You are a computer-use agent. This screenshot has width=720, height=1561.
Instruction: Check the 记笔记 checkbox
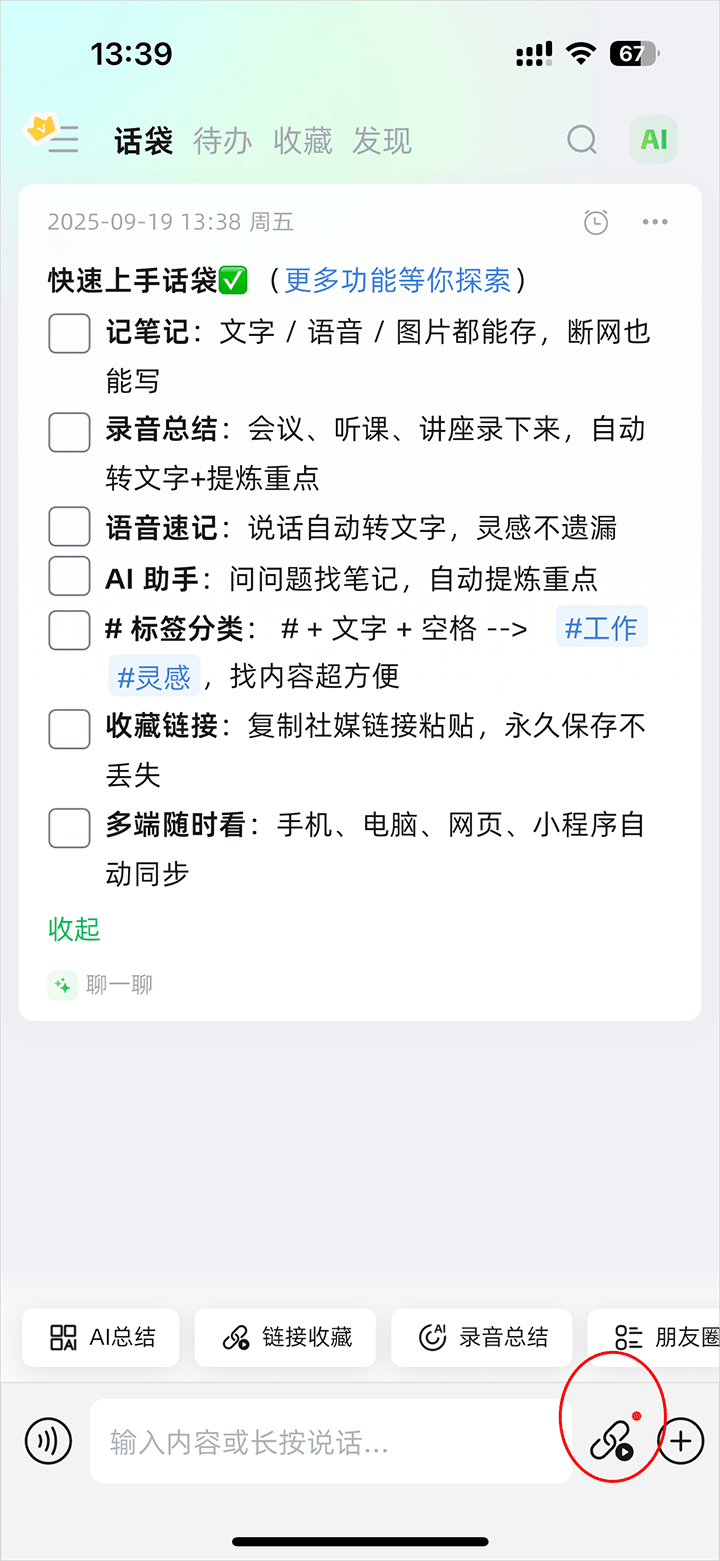click(x=70, y=333)
